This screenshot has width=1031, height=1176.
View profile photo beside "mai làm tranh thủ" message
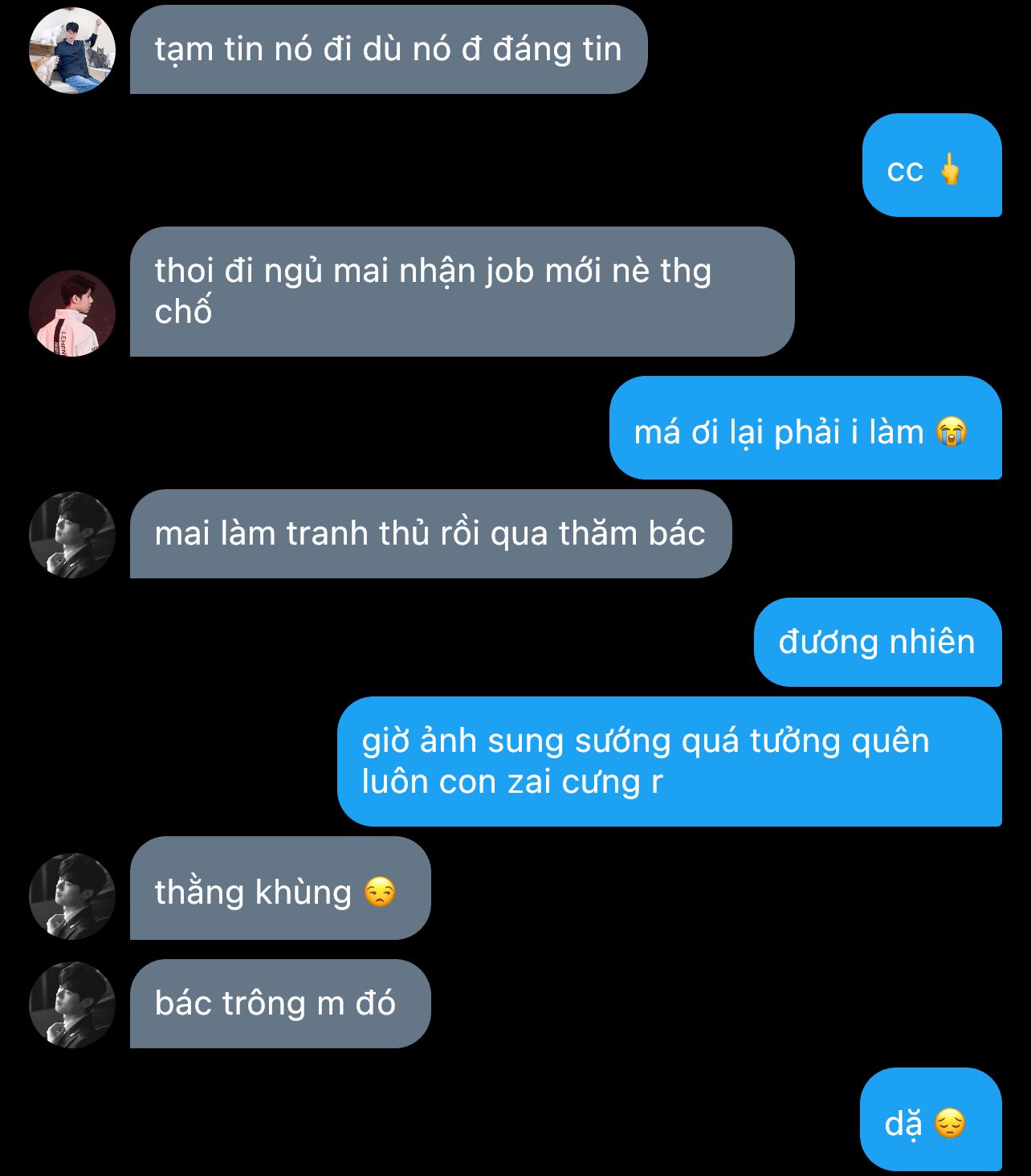pyautogui.click(x=72, y=535)
